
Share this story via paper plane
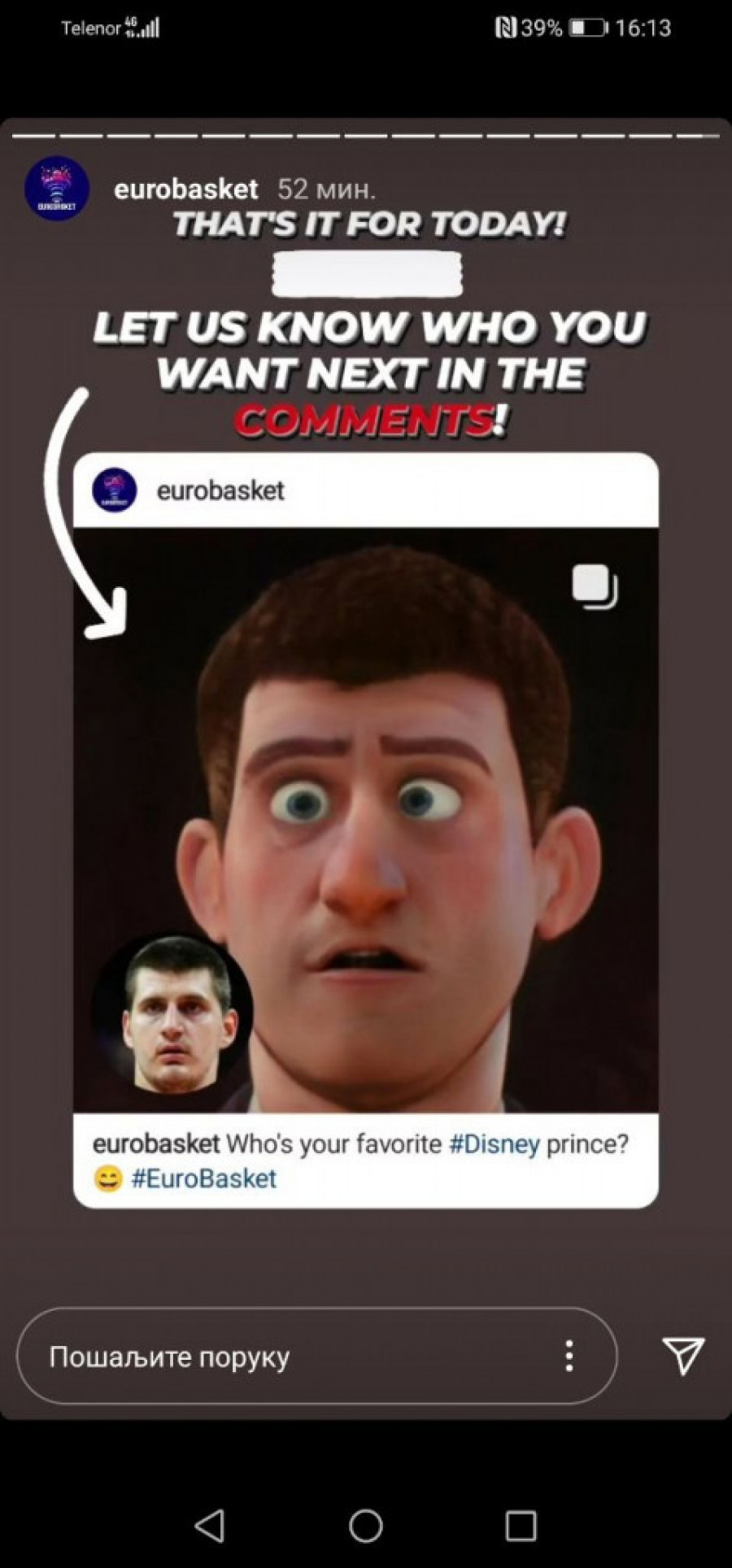[682, 1355]
